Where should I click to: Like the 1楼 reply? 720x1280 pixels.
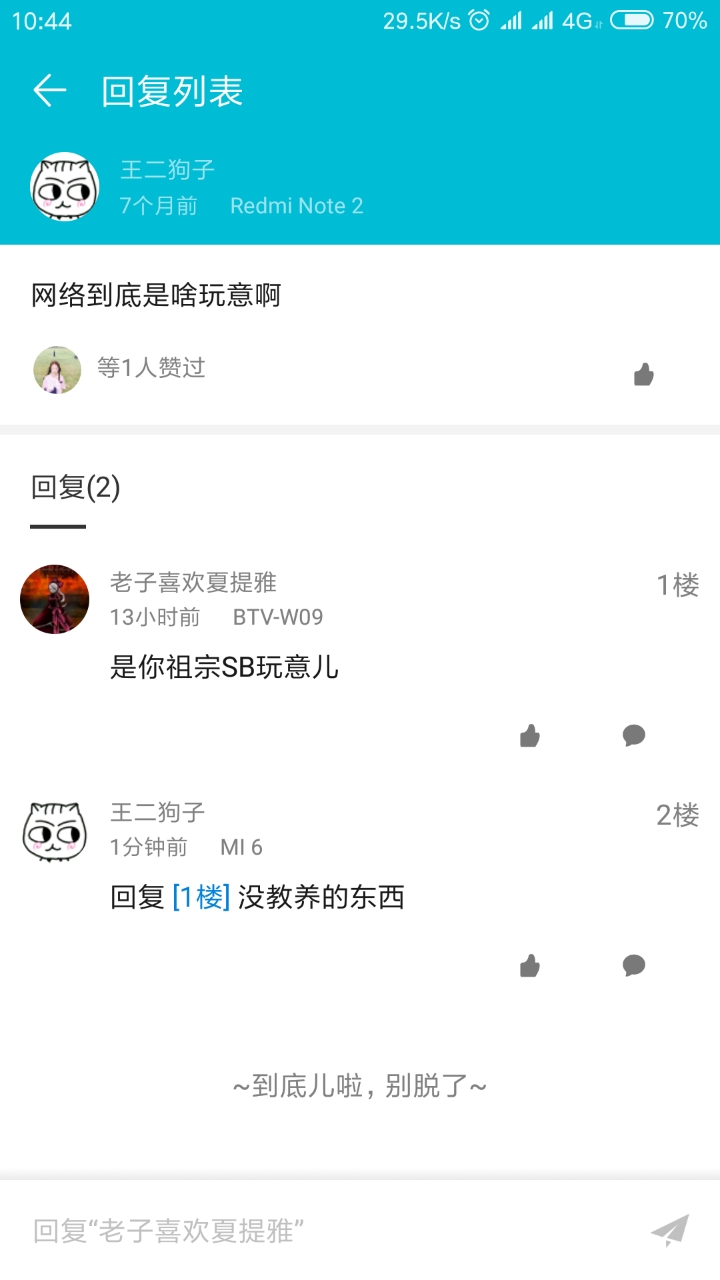[530, 737]
